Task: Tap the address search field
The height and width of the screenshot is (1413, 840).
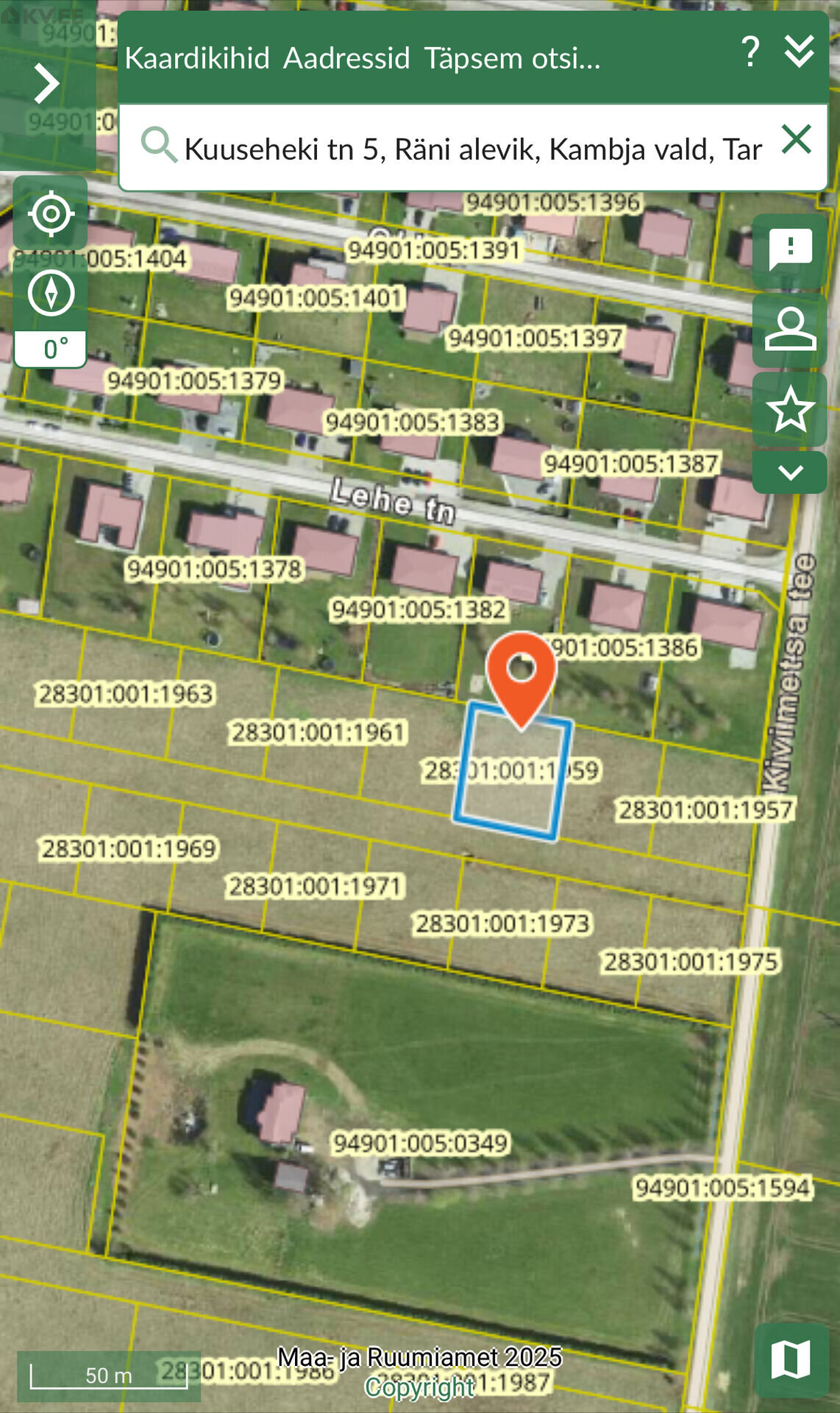Action: click(471, 149)
